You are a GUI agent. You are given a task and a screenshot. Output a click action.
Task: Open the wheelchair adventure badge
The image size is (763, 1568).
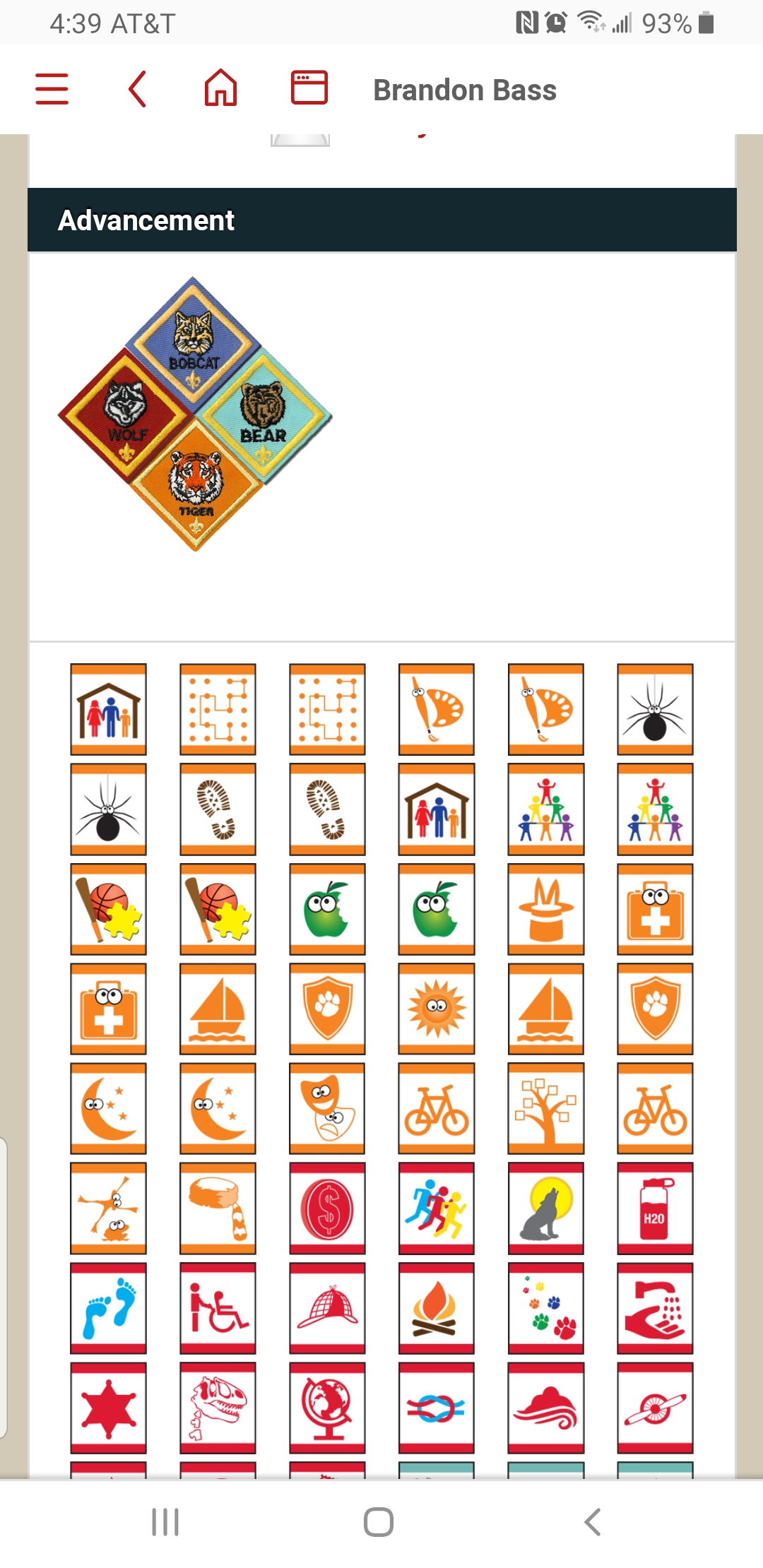click(x=218, y=1308)
